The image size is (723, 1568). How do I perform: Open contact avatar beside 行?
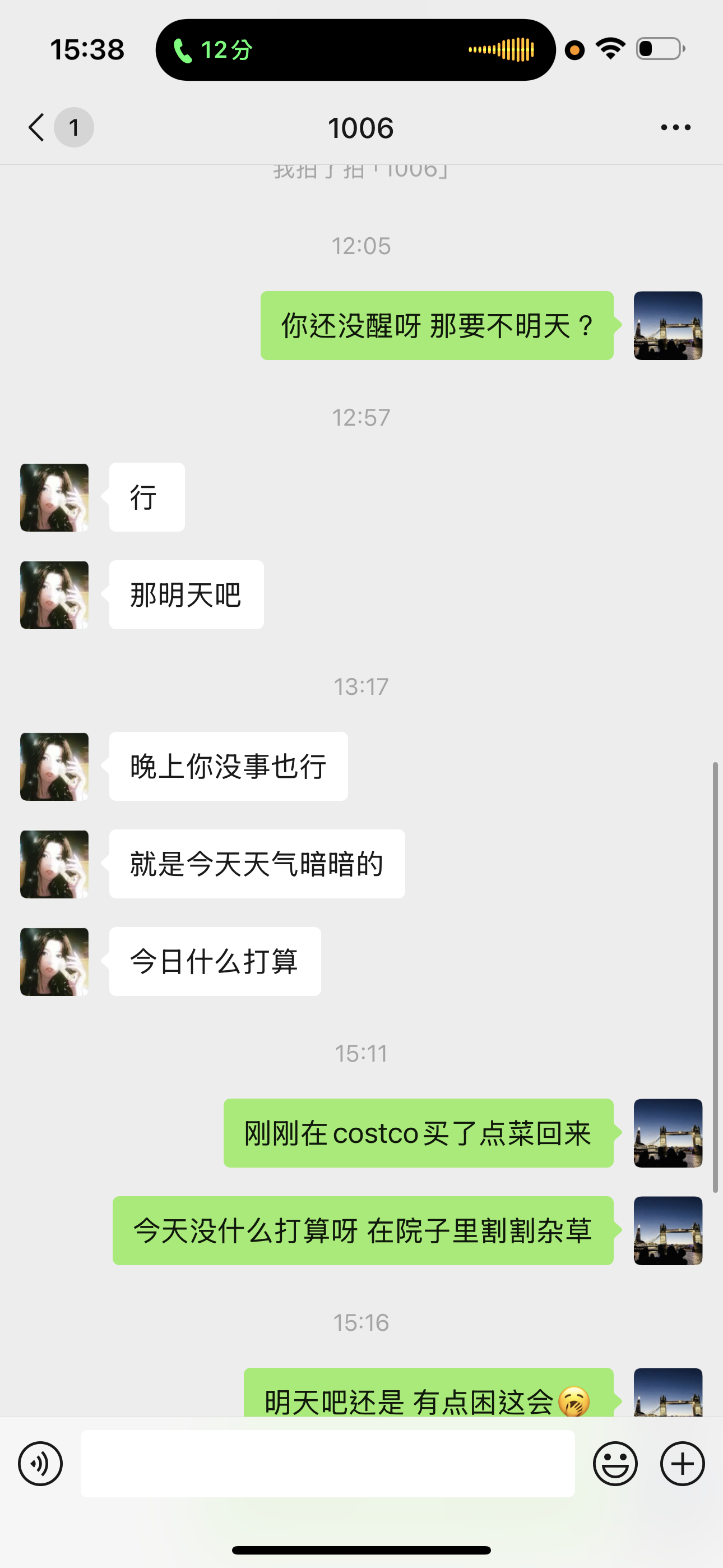pos(55,497)
